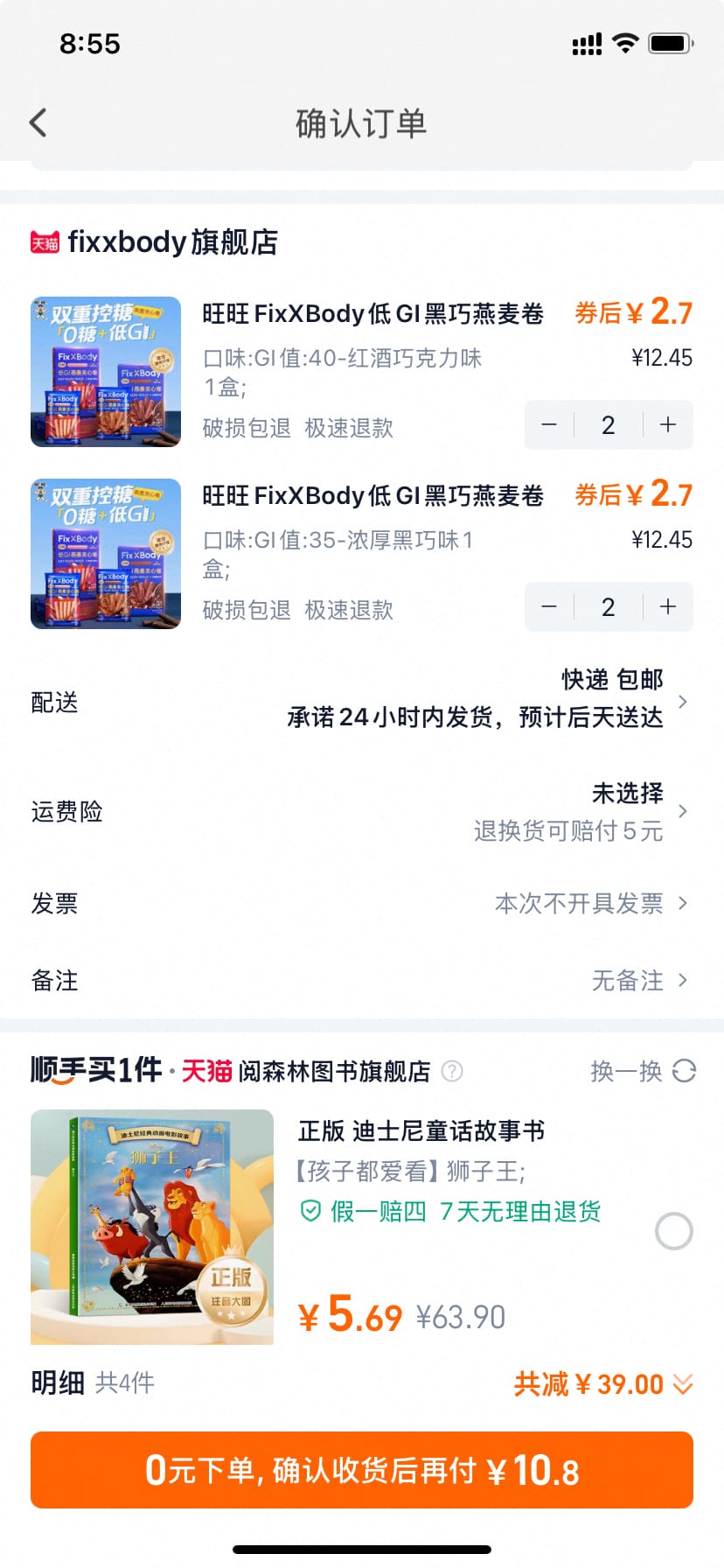
Task: Click the orange double-chevron beside 共减¥39.00
Action: [683, 1383]
